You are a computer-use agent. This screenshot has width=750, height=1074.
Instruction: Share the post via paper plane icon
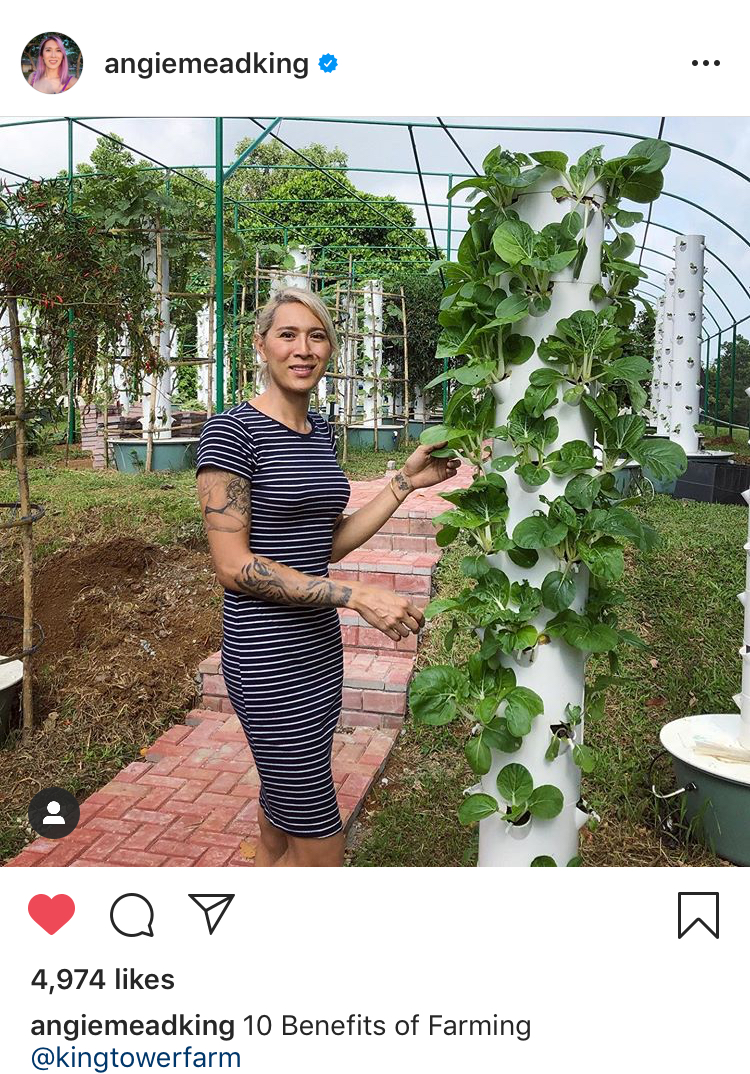click(x=211, y=913)
